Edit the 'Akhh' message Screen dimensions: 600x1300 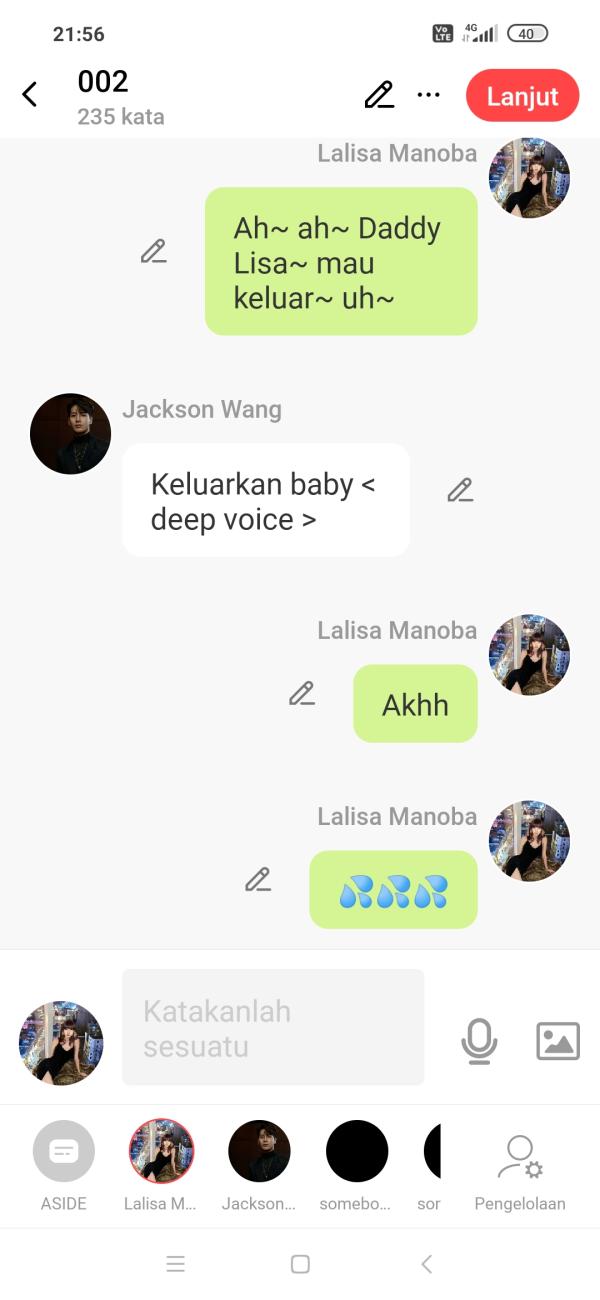302,693
